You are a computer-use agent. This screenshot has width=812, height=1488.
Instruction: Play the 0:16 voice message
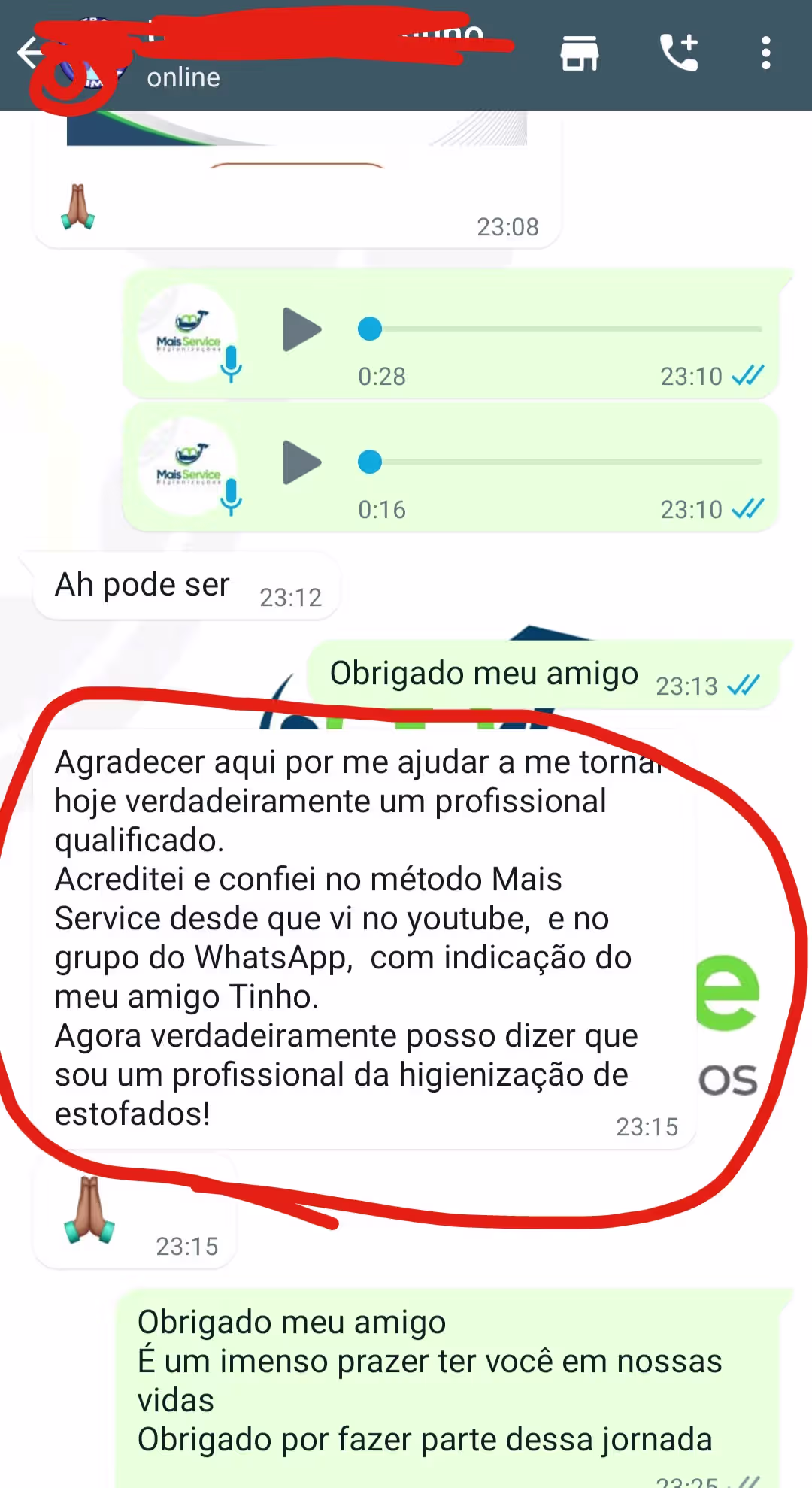point(301,462)
